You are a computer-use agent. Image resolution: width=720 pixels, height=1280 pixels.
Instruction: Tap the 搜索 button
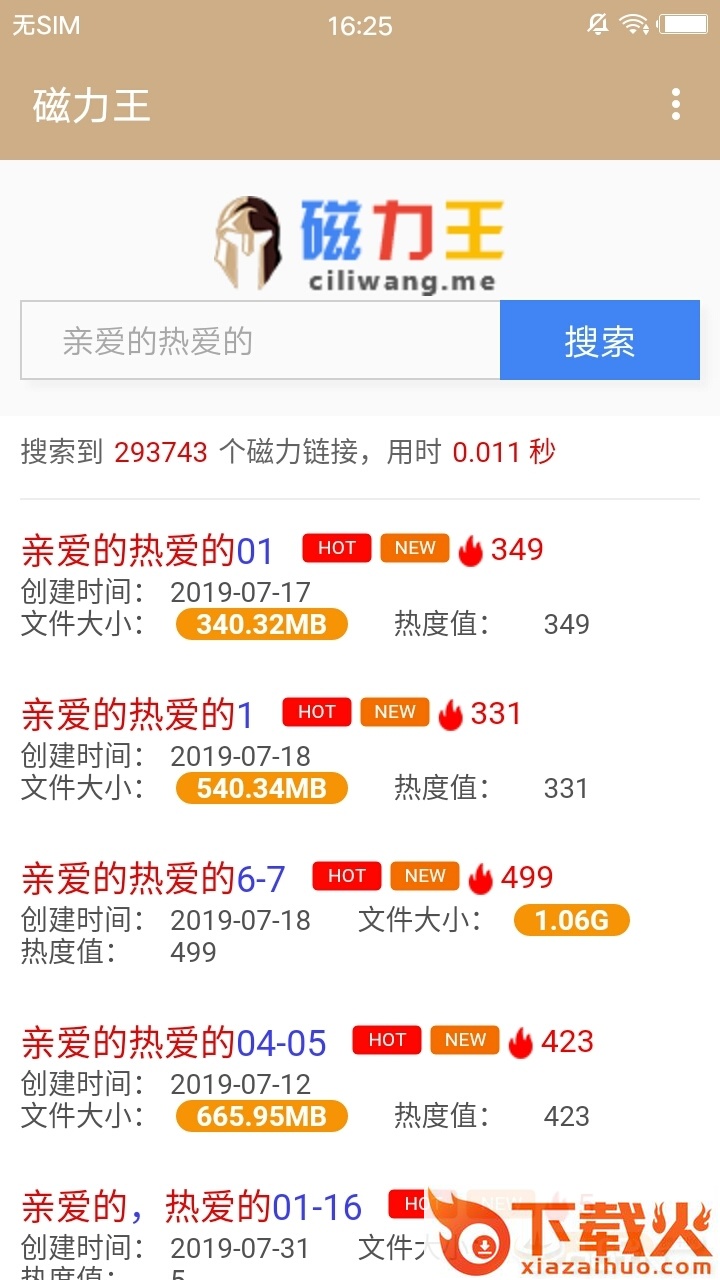pyautogui.click(x=599, y=341)
